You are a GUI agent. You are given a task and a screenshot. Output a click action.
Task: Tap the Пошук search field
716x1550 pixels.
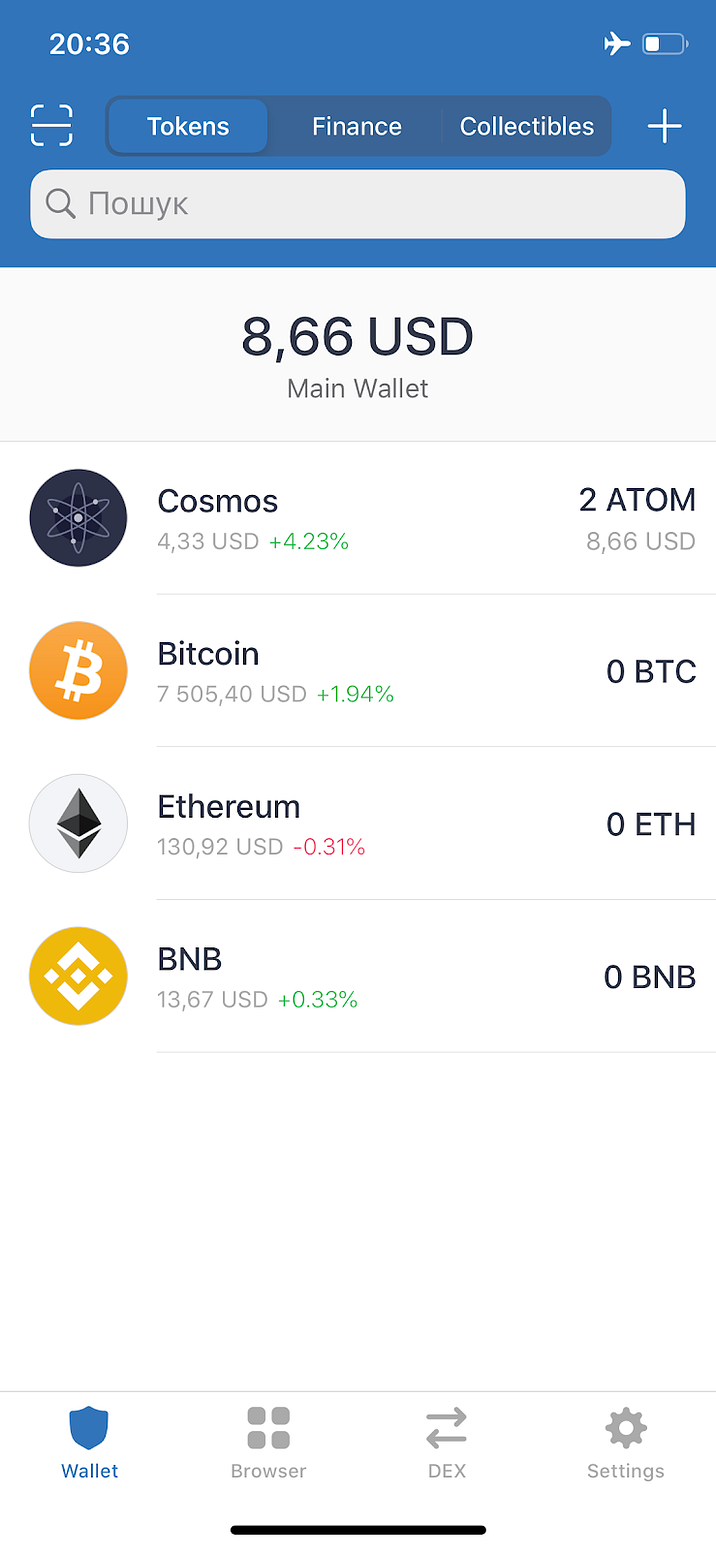[x=358, y=204]
